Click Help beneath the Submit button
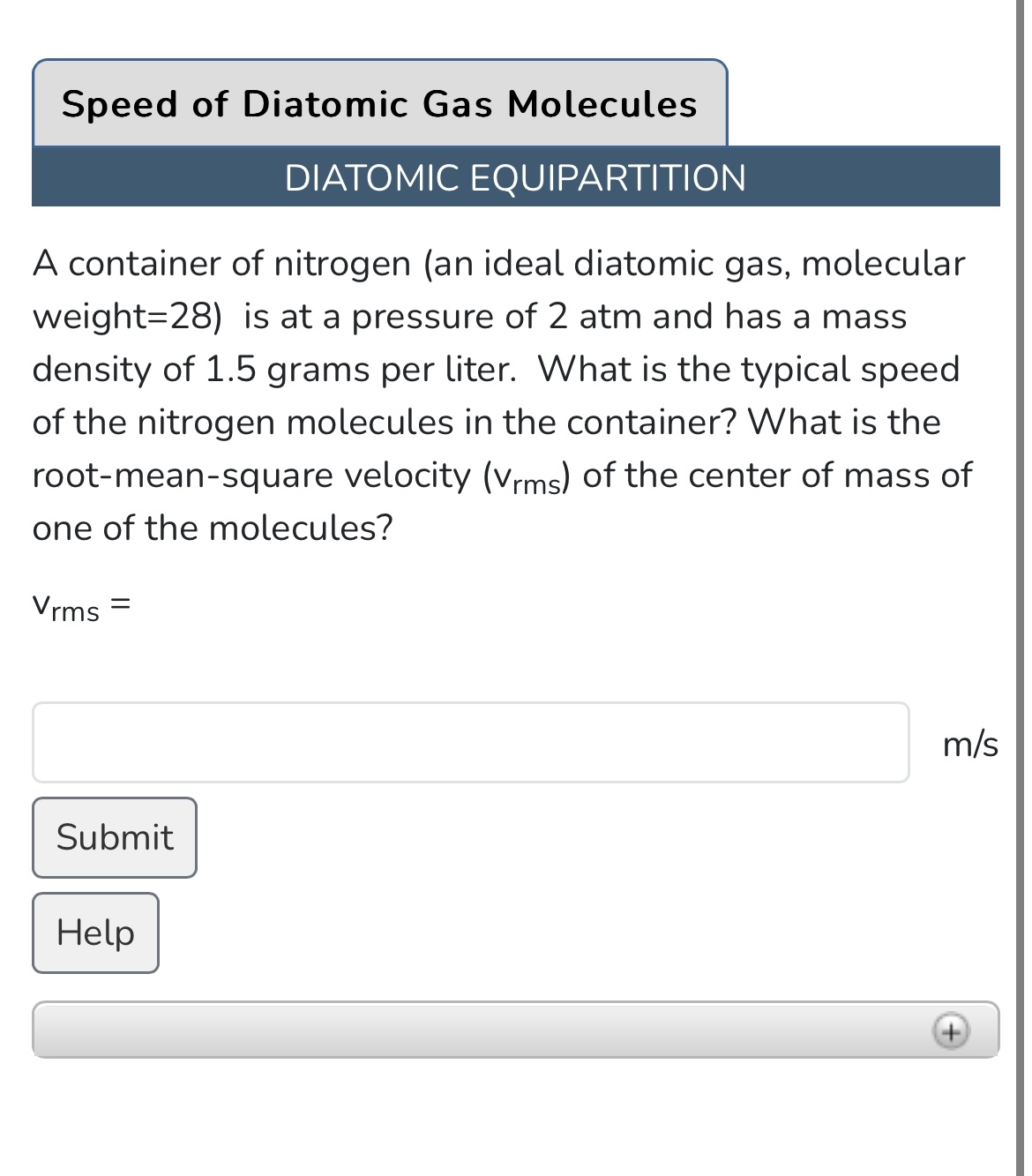The width and height of the screenshot is (1032, 1176). click(x=93, y=932)
